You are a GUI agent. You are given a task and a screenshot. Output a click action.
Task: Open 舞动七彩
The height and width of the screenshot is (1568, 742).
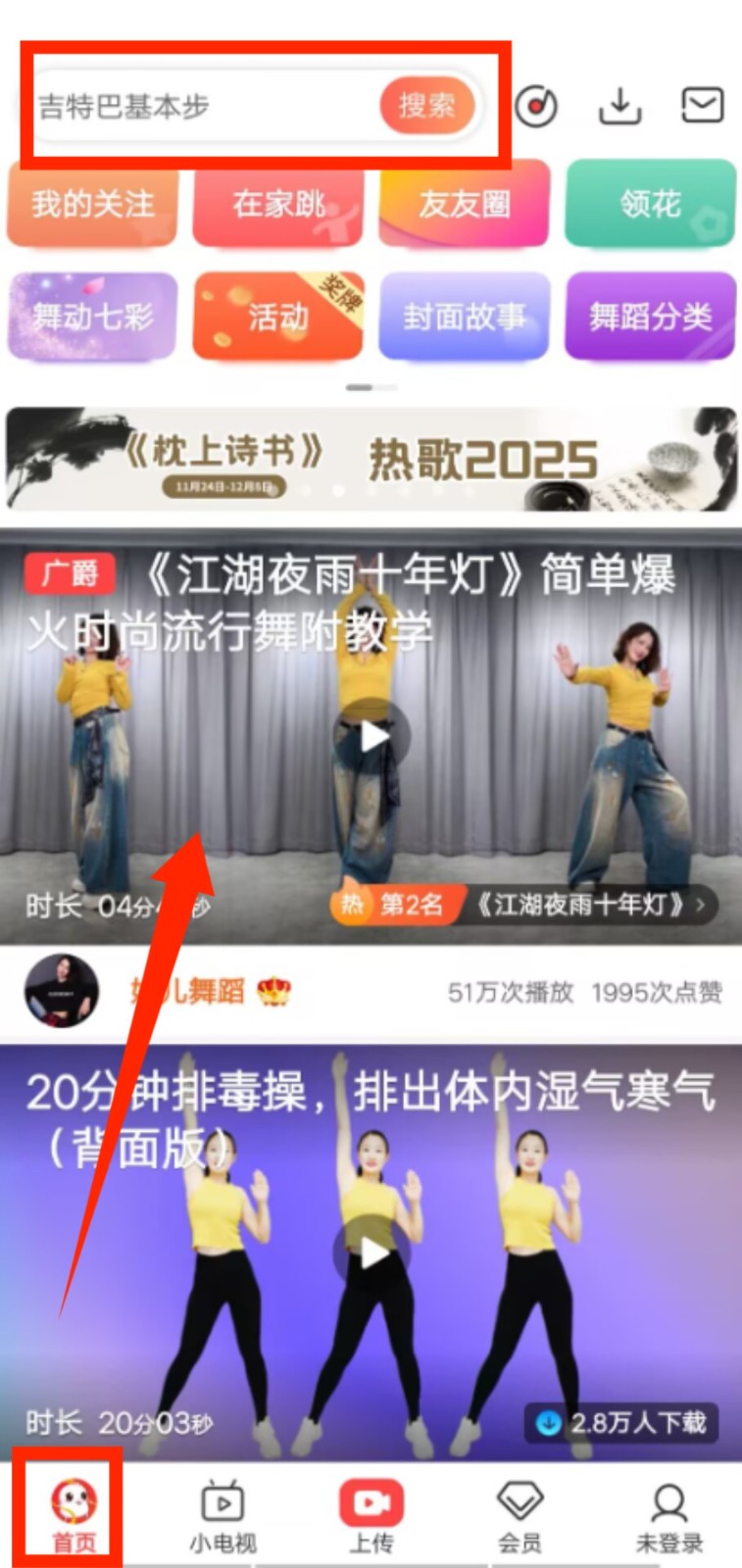(92, 316)
